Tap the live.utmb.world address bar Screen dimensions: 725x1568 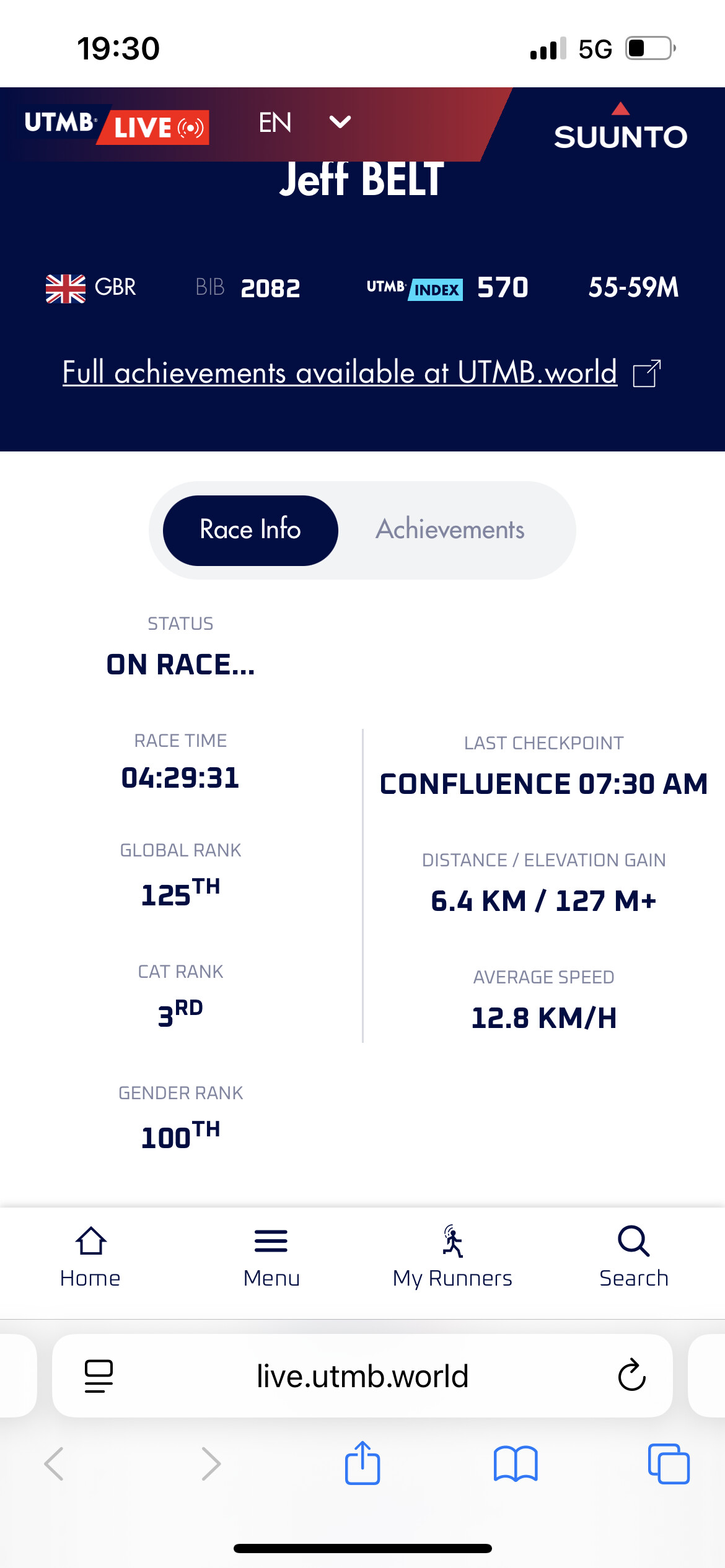[x=362, y=1376]
